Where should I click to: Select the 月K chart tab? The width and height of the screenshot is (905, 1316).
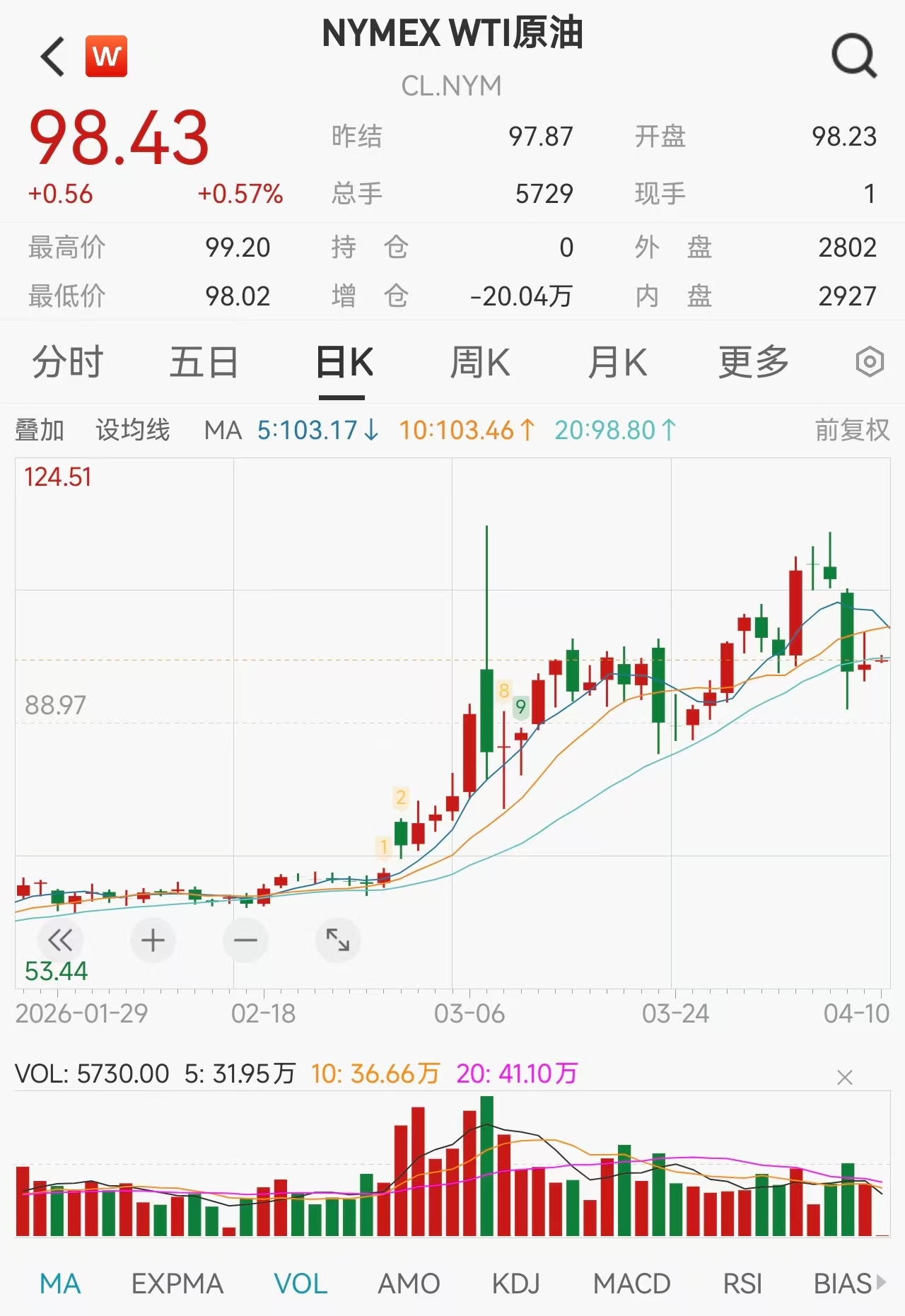click(x=617, y=363)
